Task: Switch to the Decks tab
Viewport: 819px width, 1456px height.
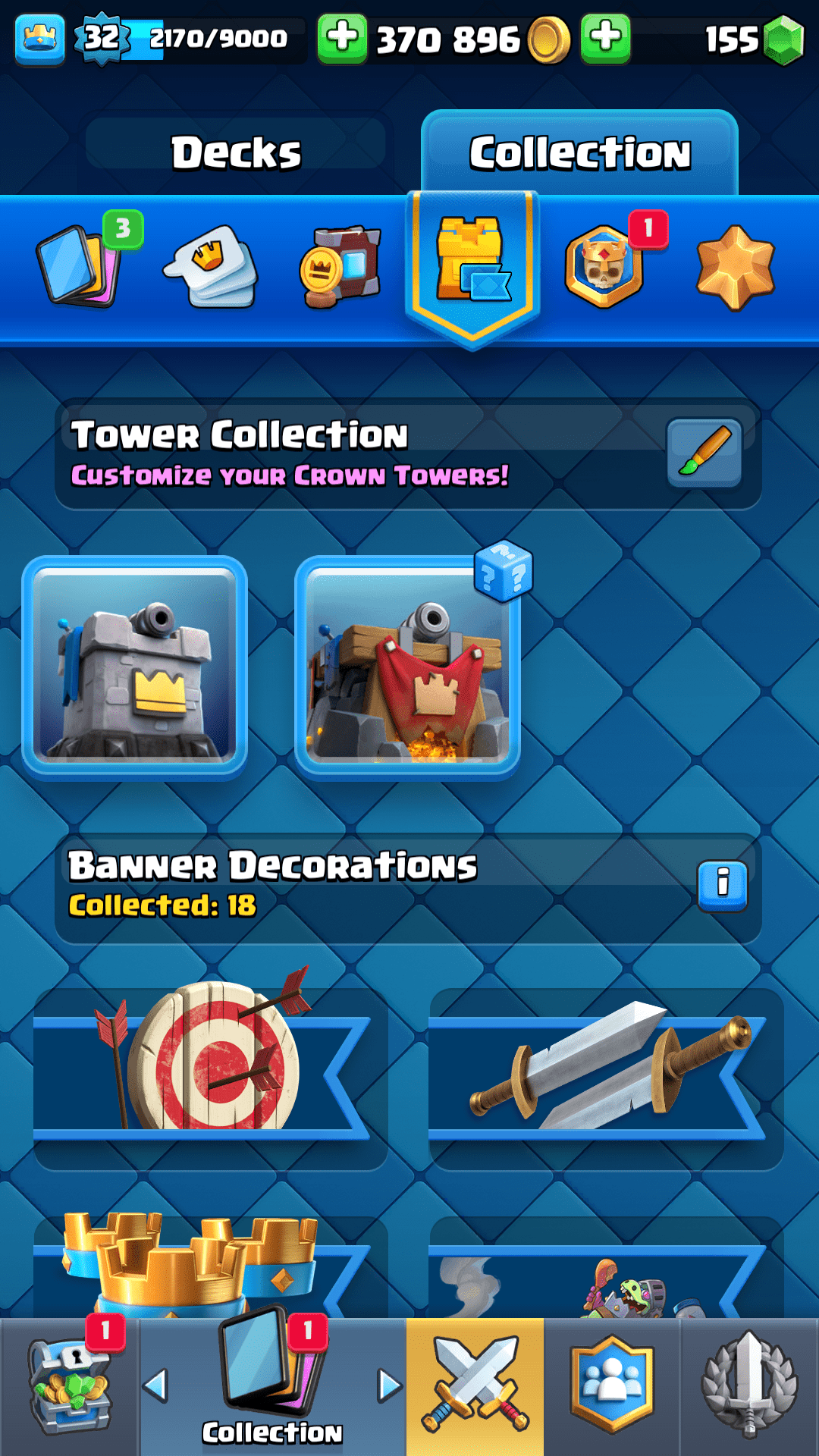Action: [236, 152]
